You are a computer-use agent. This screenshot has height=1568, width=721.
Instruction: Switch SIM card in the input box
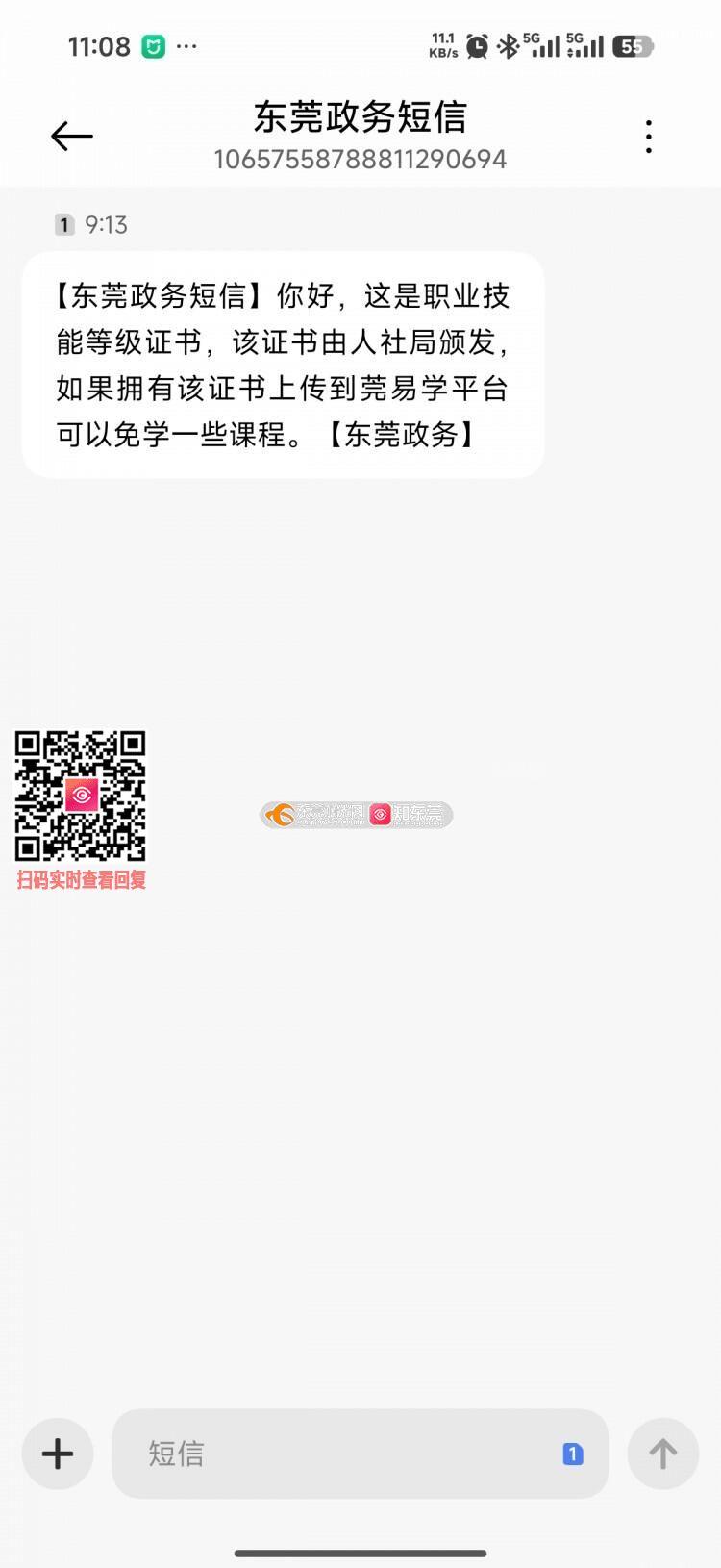click(x=572, y=1454)
